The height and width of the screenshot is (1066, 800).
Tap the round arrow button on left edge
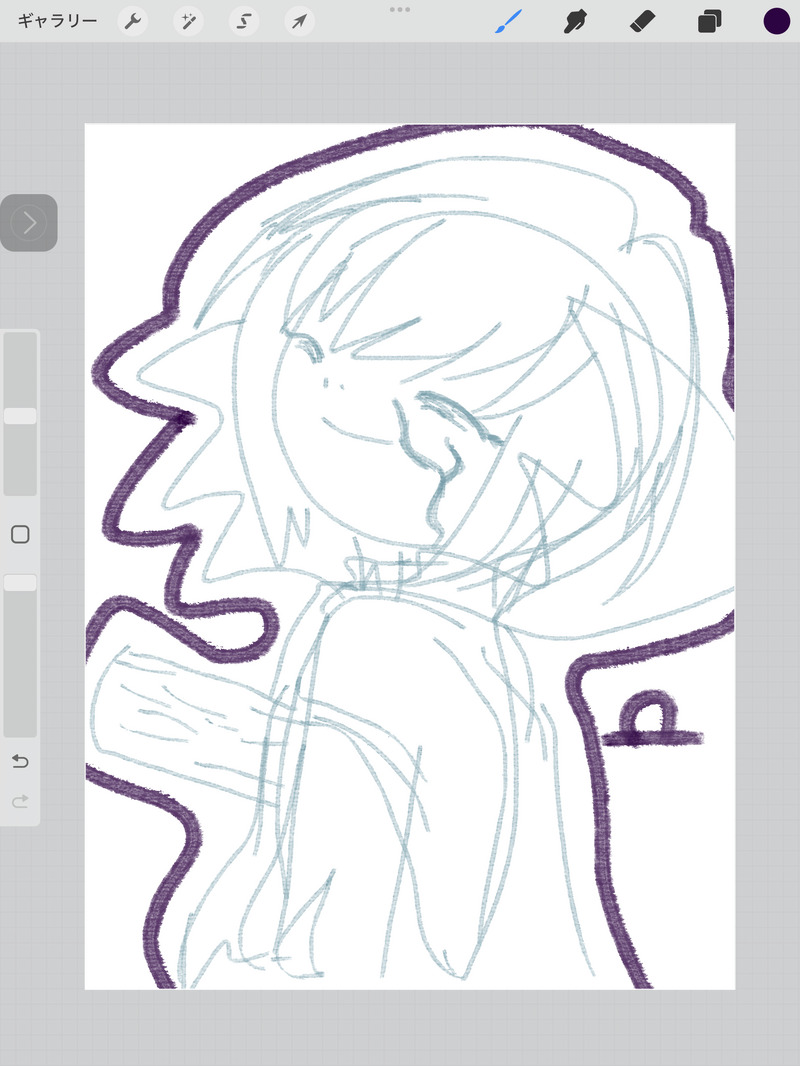pyautogui.click(x=29, y=222)
